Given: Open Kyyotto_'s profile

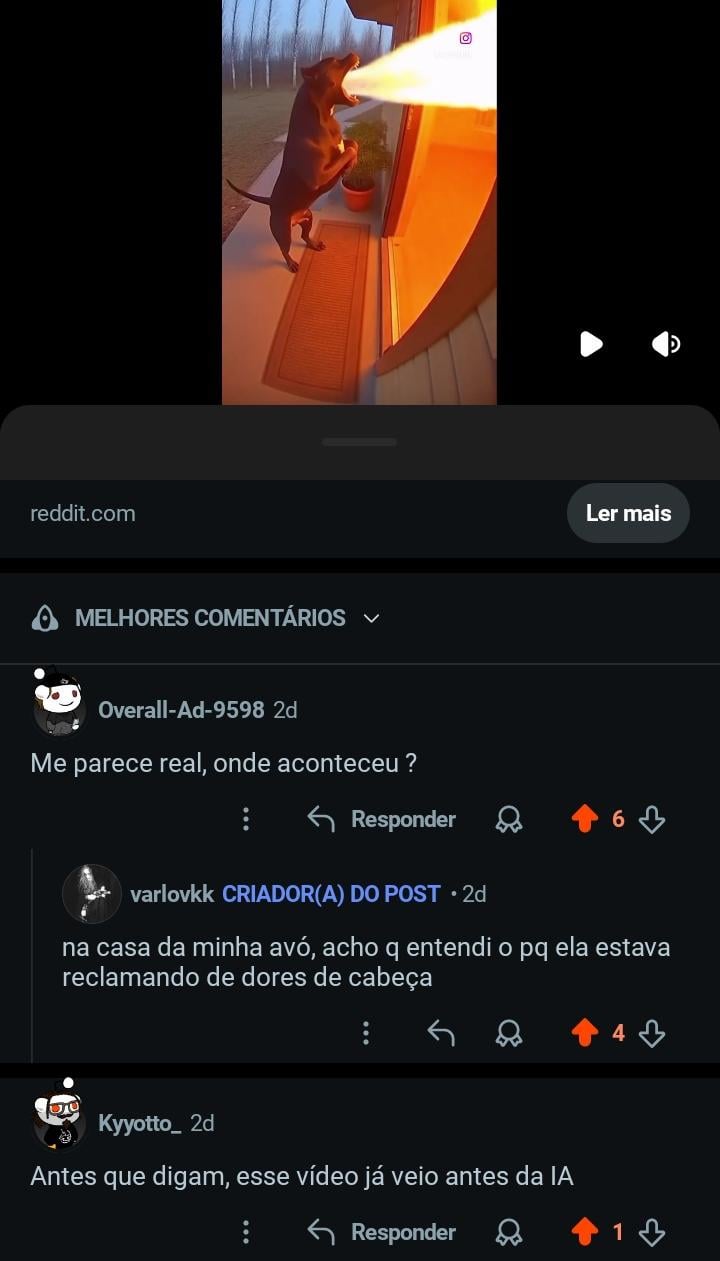Looking at the screenshot, I should (x=139, y=1123).
